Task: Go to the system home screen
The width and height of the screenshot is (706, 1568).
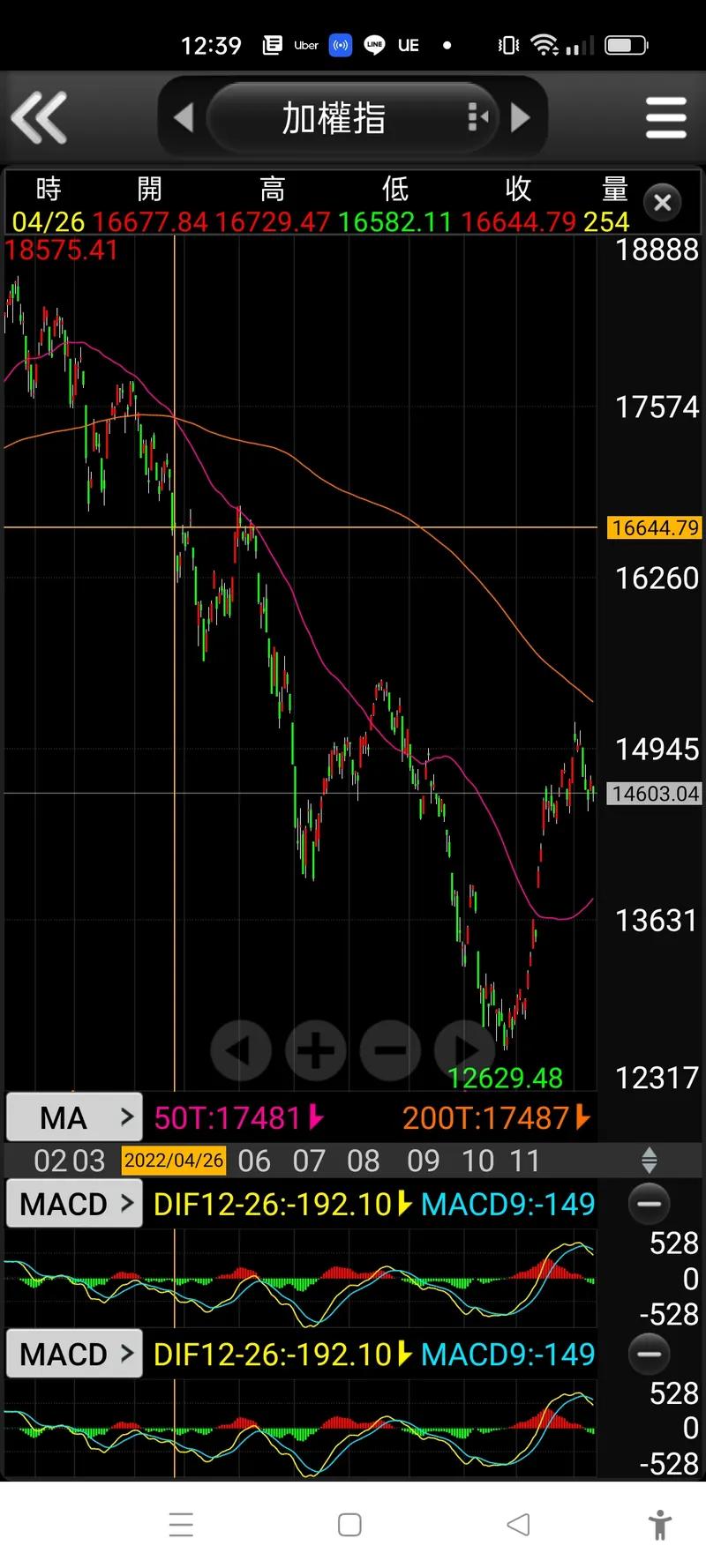Action: (x=349, y=1525)
